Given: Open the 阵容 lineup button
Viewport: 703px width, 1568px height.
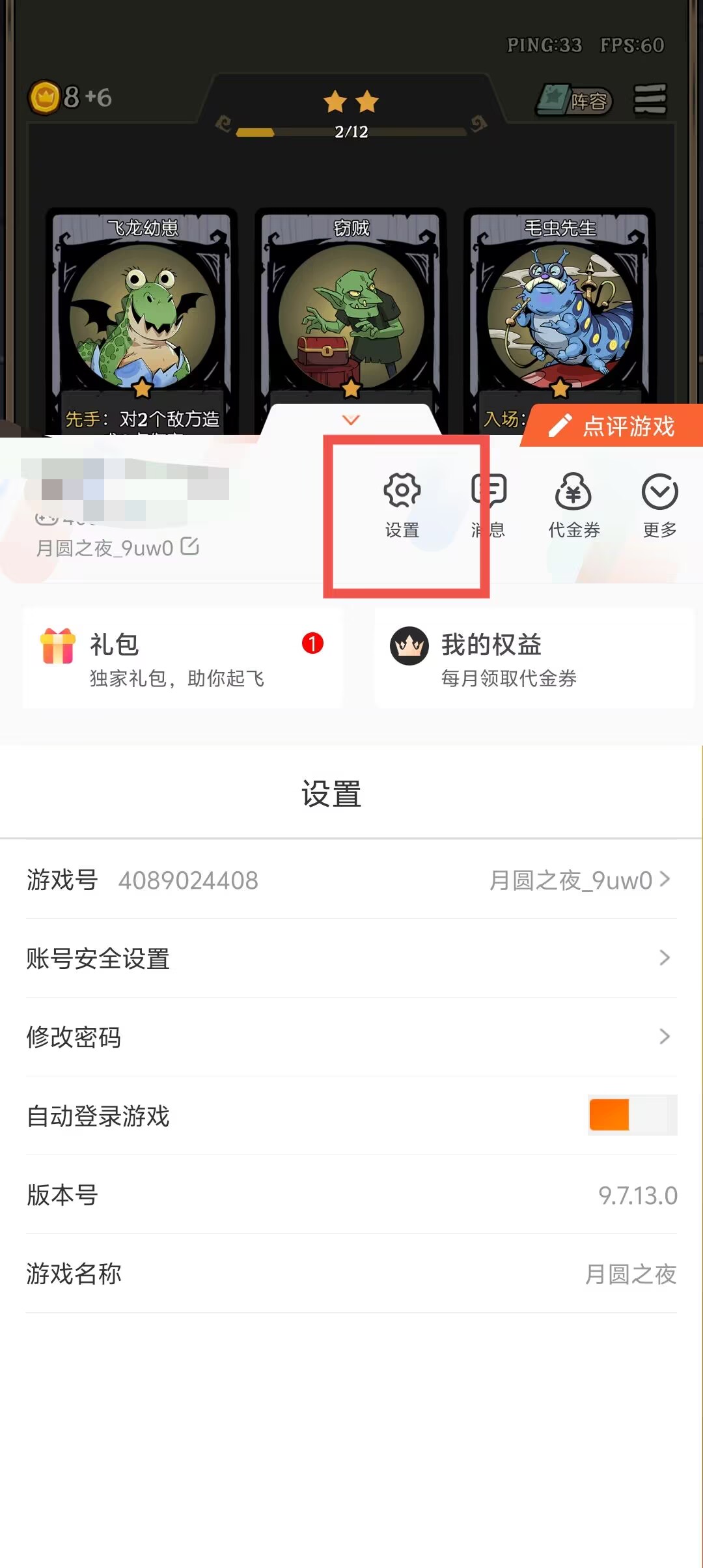Looking at the screenshot, I should pos(575,100).
